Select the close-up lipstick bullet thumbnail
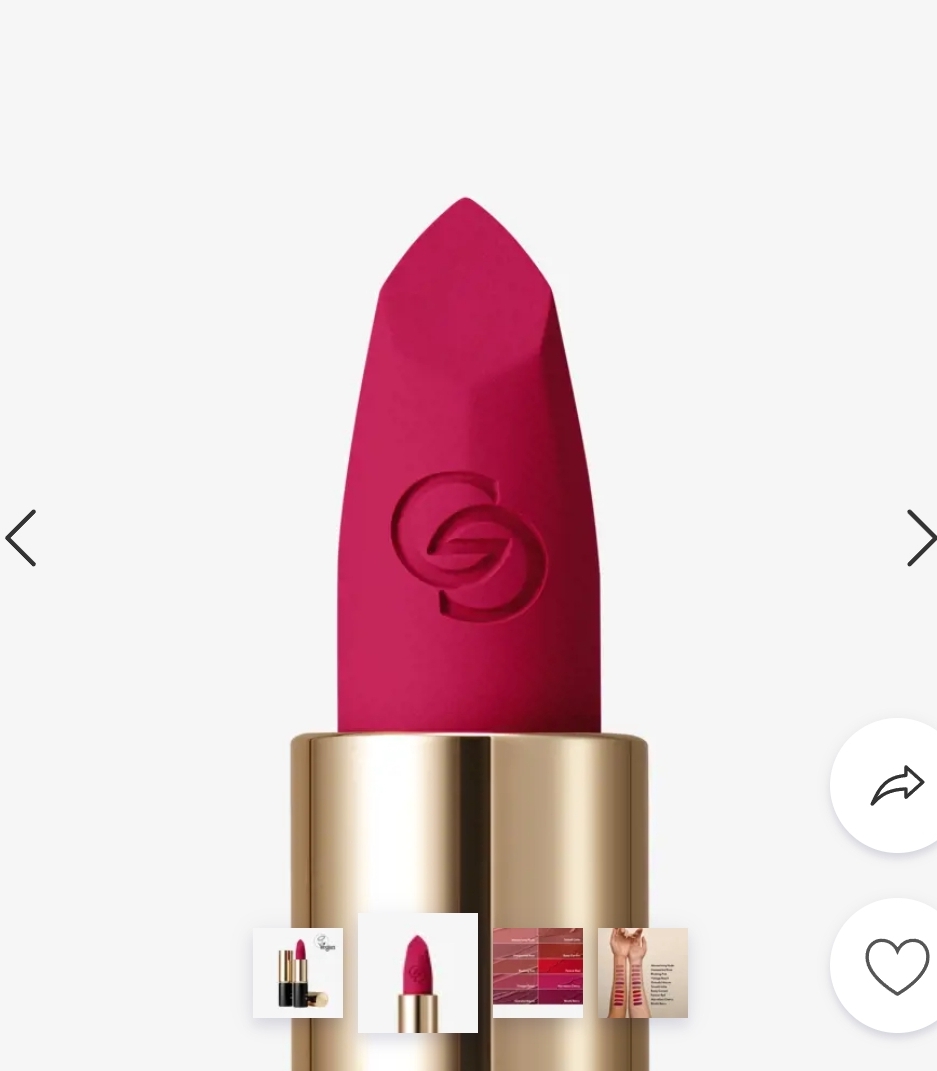Image resolution: width=937 pixels, height=1071 pixels. click(418, 973)
